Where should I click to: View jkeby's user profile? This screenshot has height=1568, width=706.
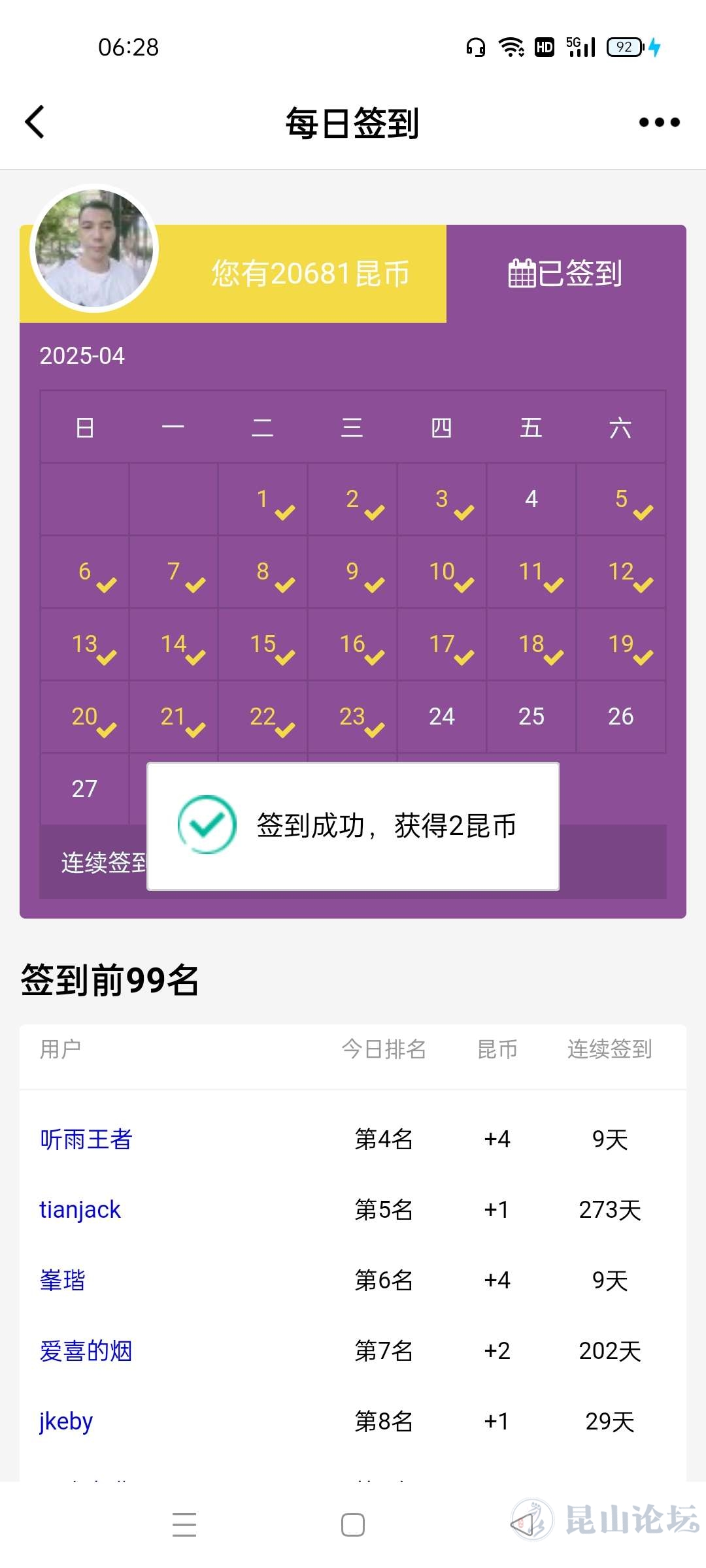[66, 1422]
